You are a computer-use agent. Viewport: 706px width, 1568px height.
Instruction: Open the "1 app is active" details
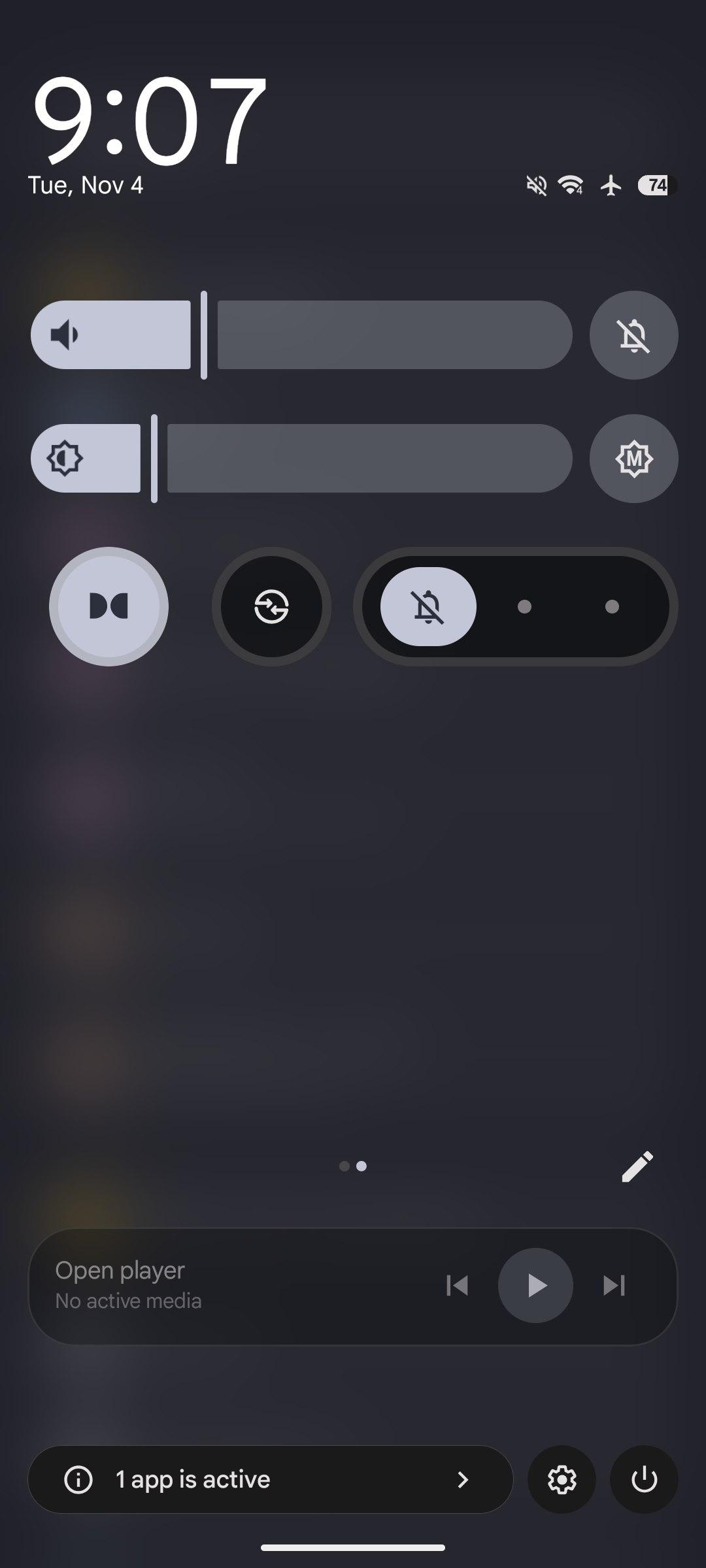point(270,1479)
